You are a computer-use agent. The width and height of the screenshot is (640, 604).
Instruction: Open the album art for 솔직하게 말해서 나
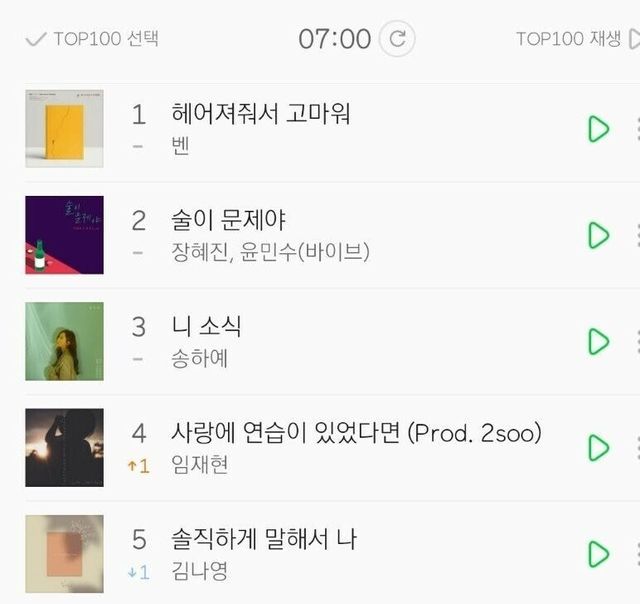tap(64, 554)
